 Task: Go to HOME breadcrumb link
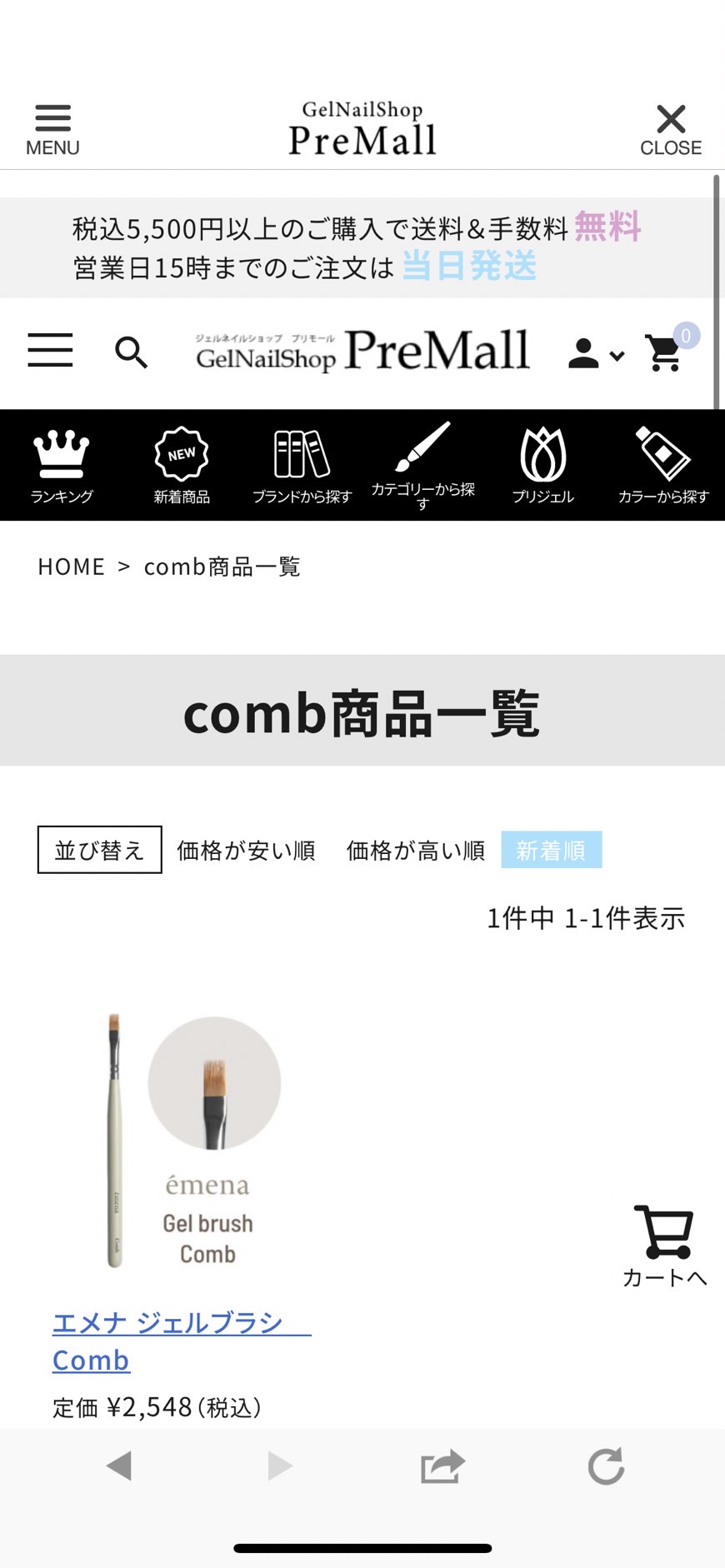point(71,567)
